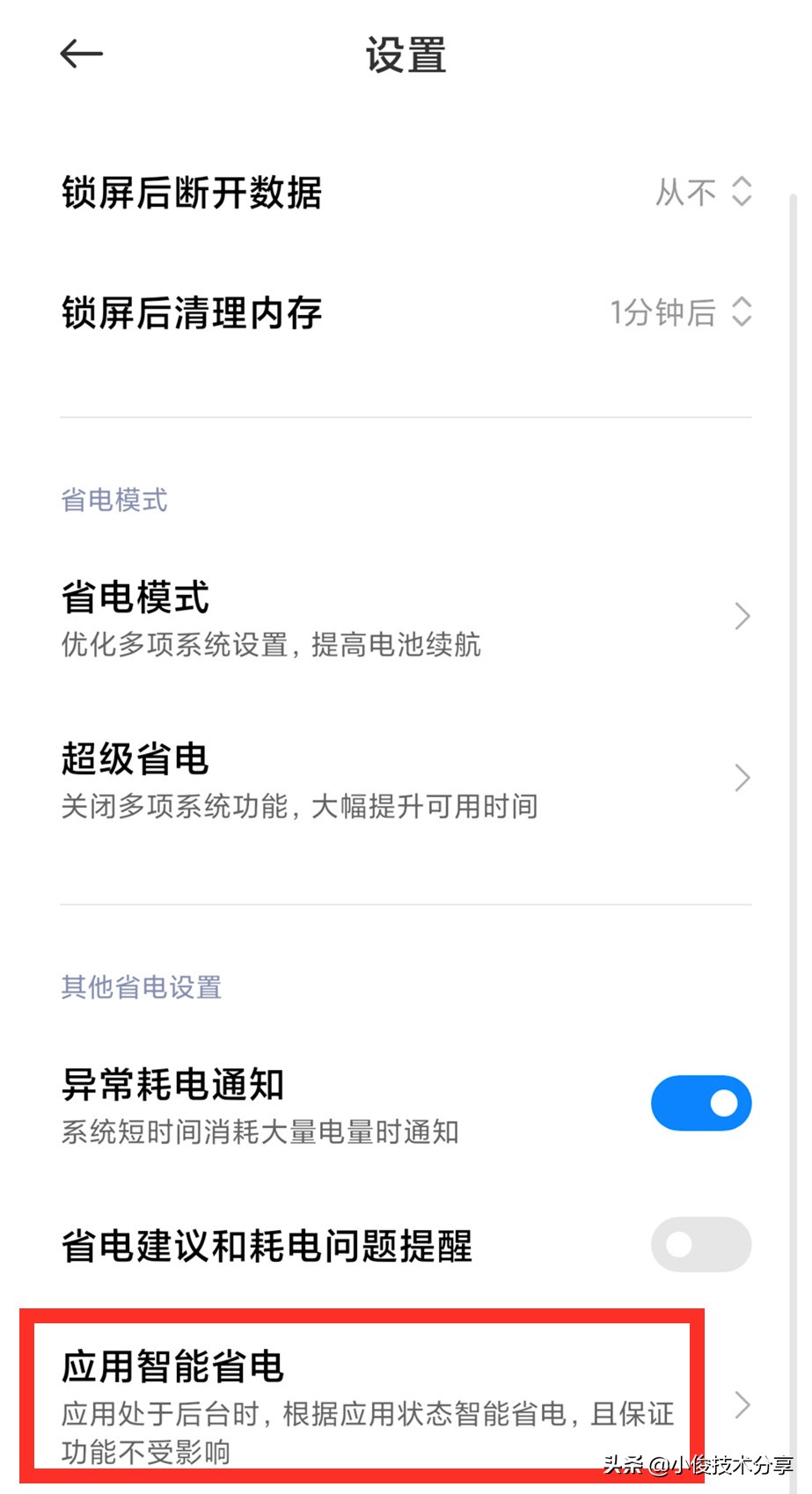Click the chevron next to 应用智能省电
The height and width of the screenshot is (1494, 812).
(x=740, y=1403)
